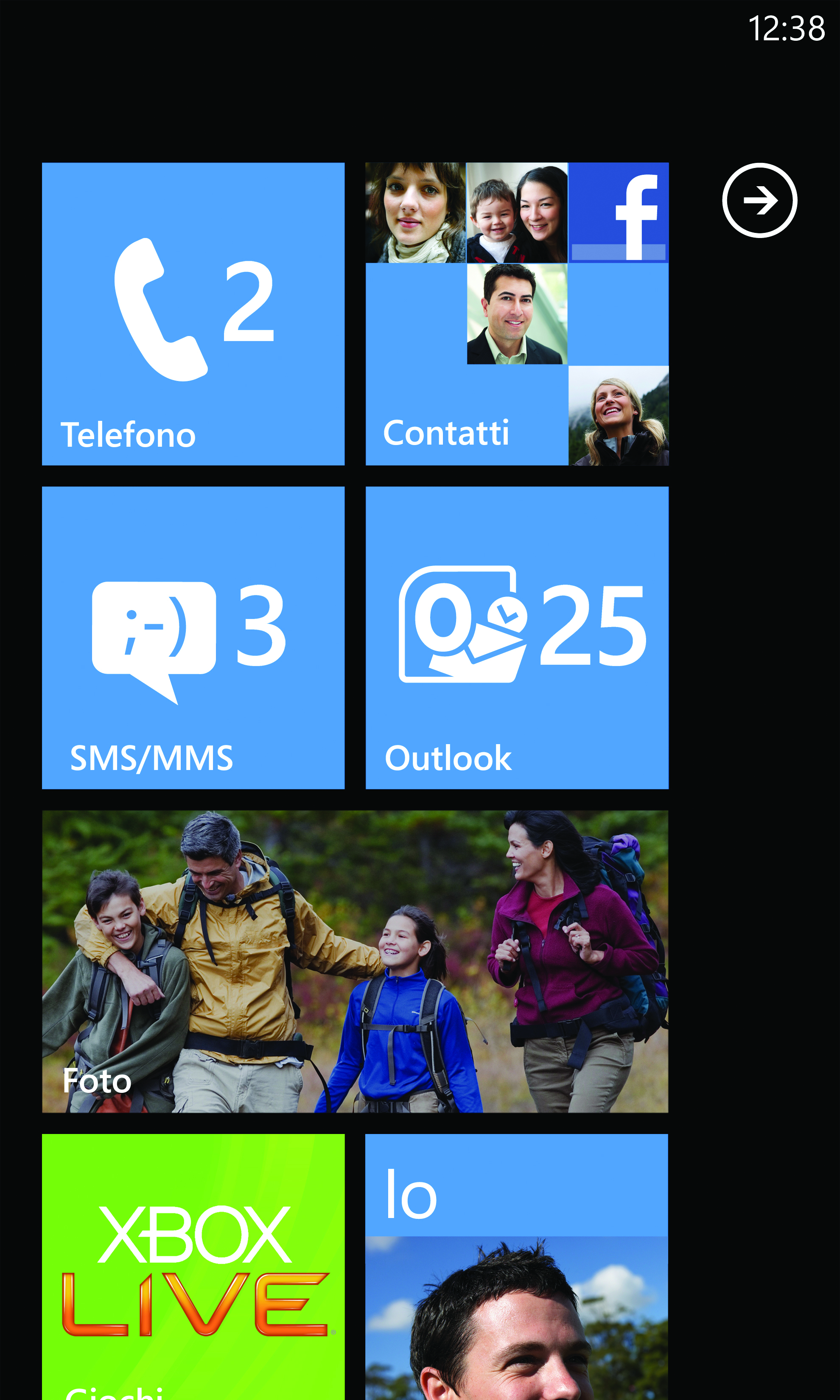
Task: Open the Outlook mail tile
Action: point(517,638)
